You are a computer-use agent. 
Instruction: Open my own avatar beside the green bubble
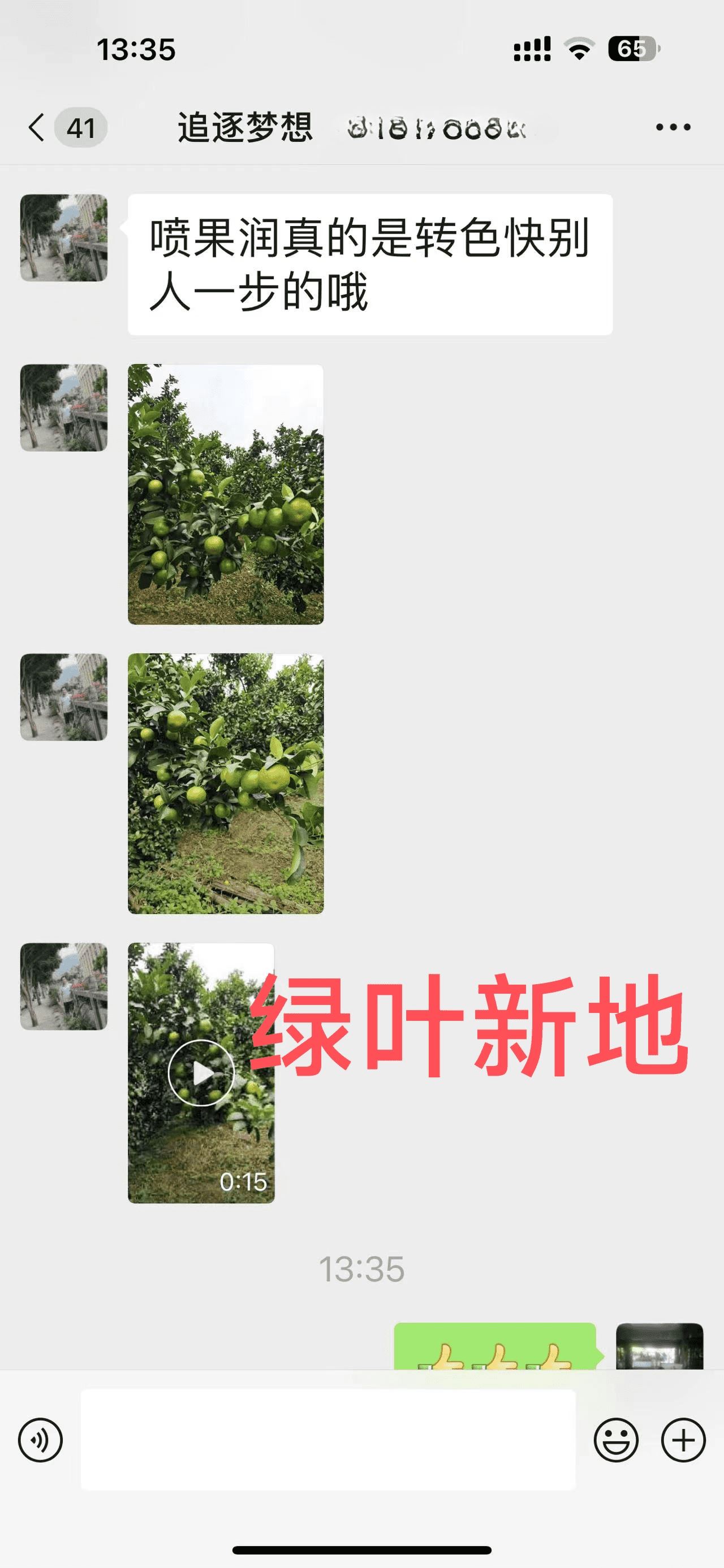(660, 1348)
